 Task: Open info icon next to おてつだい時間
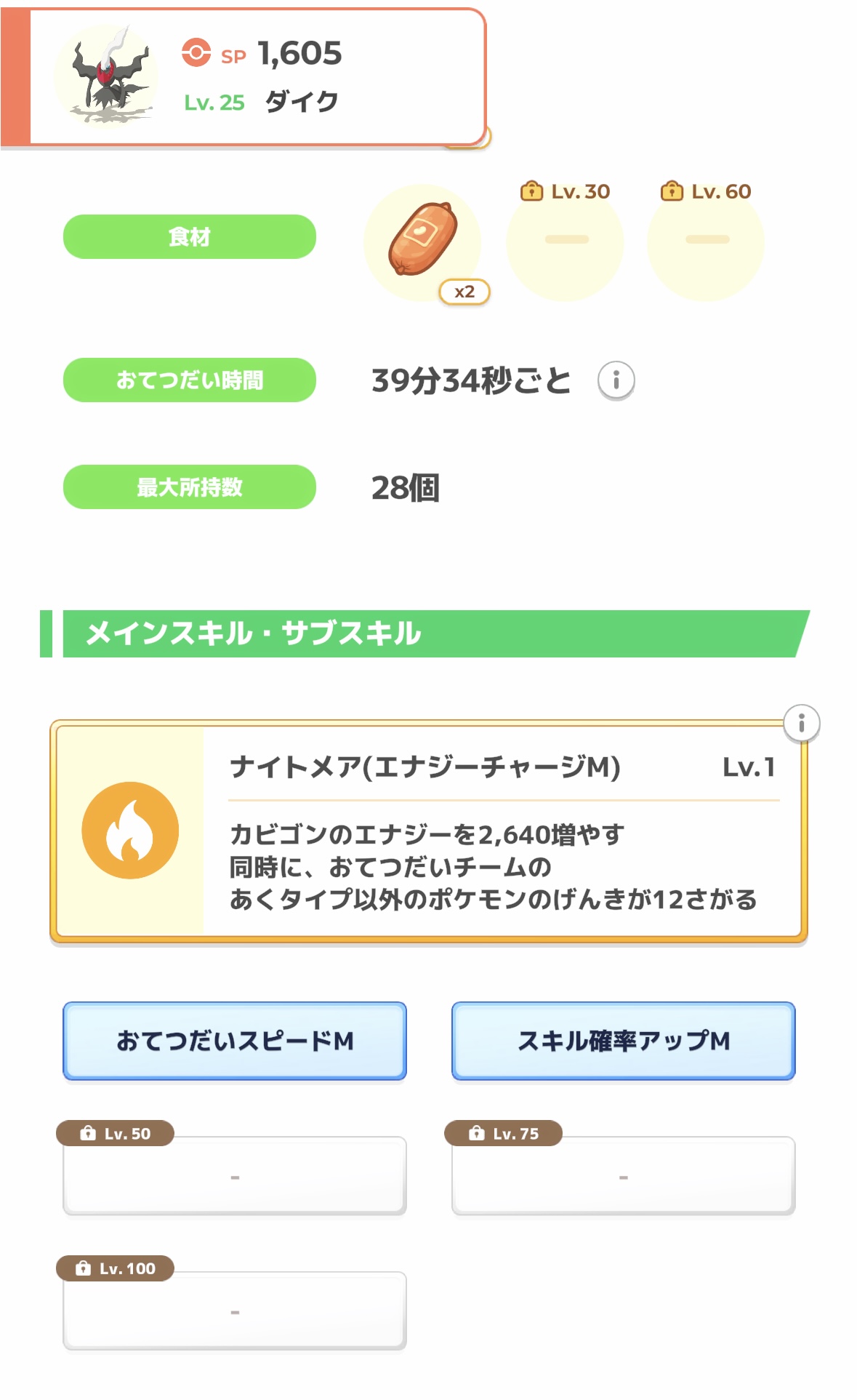coord(616,380)
